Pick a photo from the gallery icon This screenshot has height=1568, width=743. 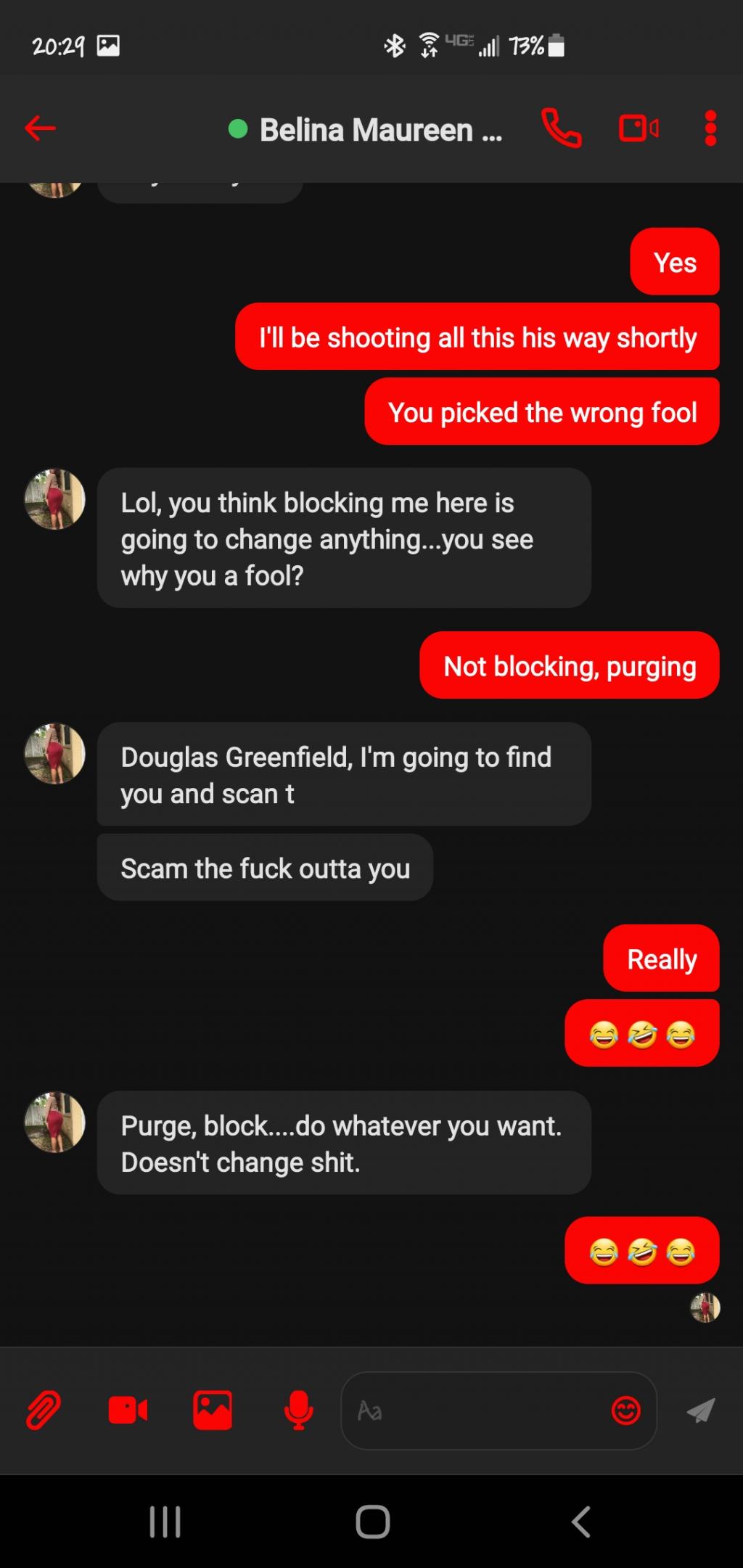[x=213, y=1411]
